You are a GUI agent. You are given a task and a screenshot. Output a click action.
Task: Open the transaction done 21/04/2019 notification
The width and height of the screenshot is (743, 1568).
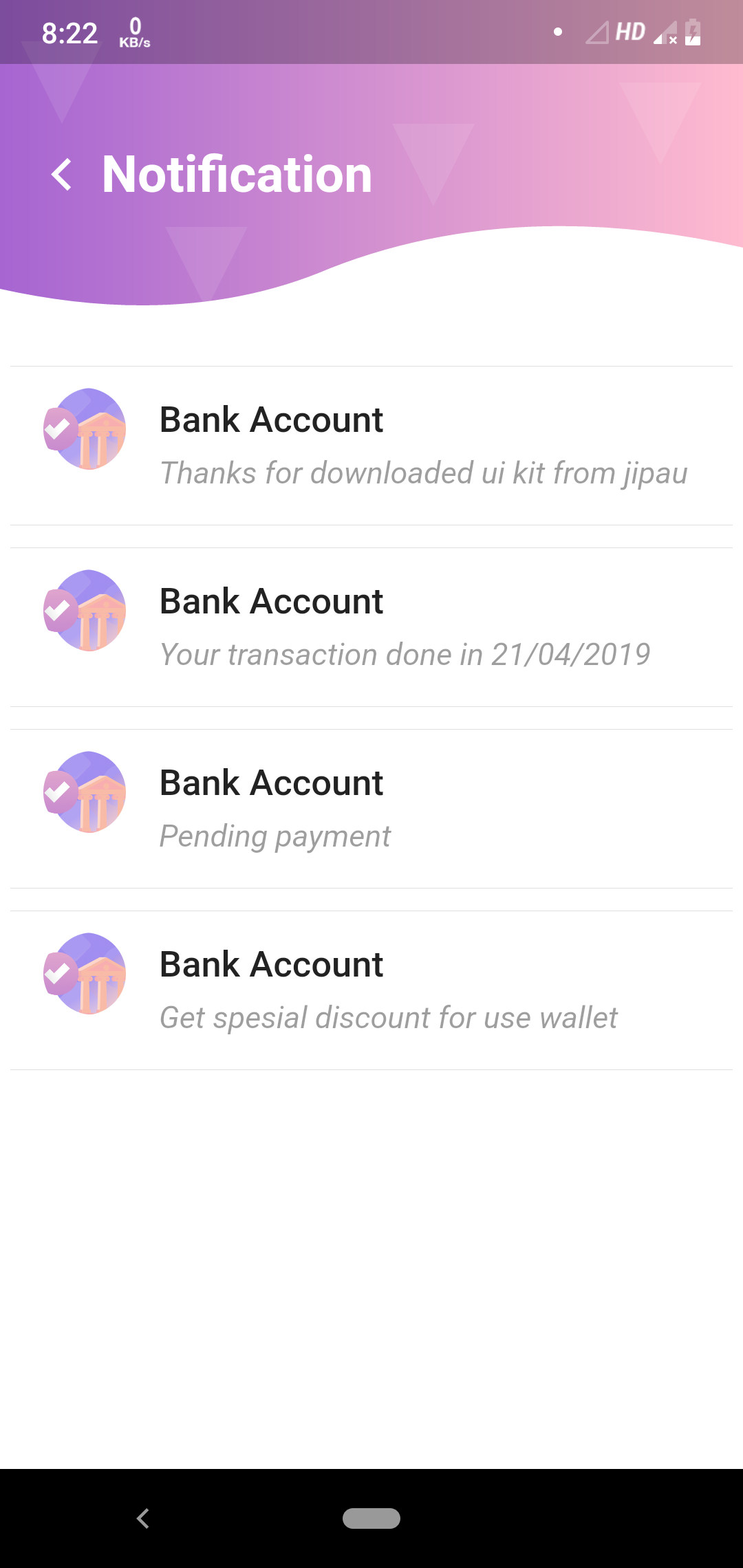(371, 627)
